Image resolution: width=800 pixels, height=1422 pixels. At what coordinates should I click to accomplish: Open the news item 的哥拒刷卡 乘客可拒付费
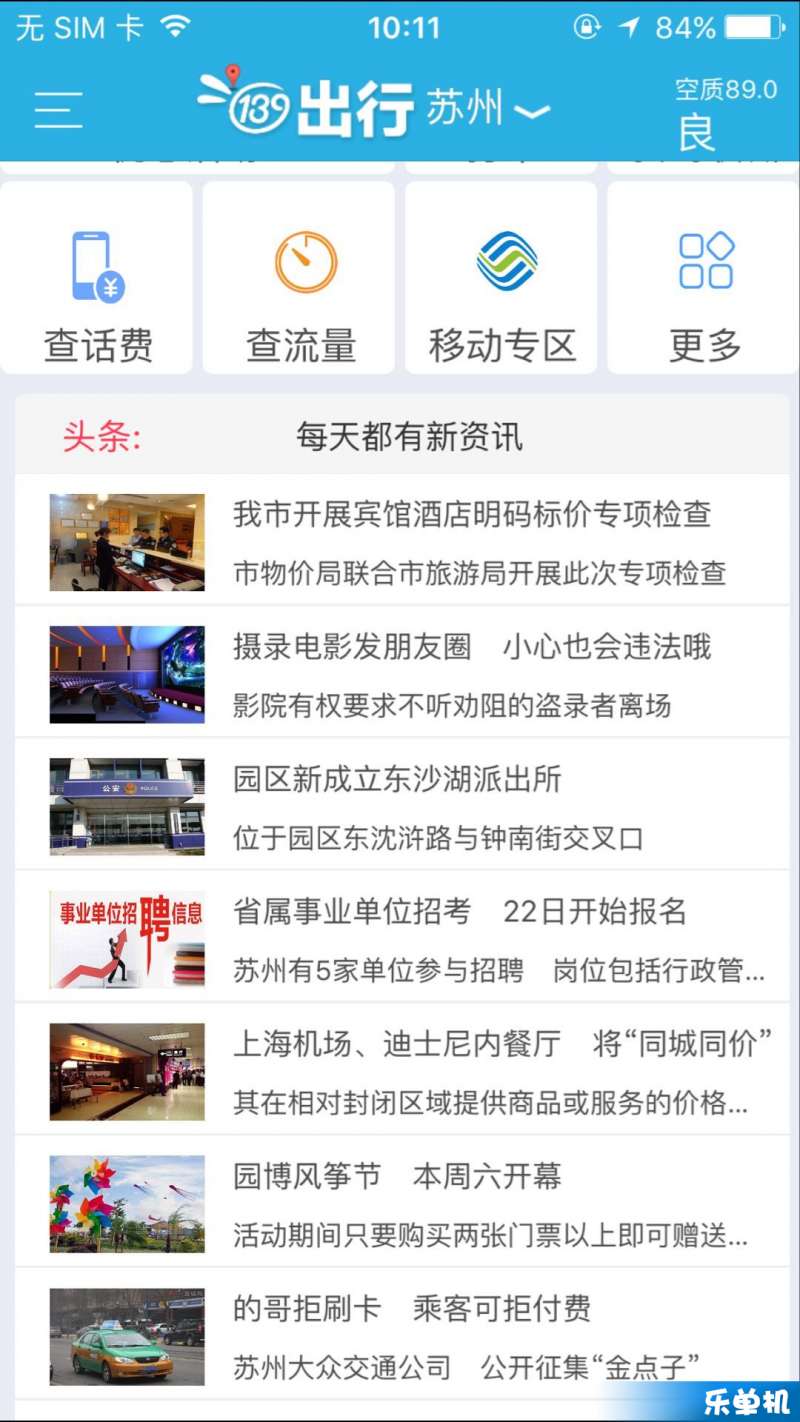tap(402, 1335)
